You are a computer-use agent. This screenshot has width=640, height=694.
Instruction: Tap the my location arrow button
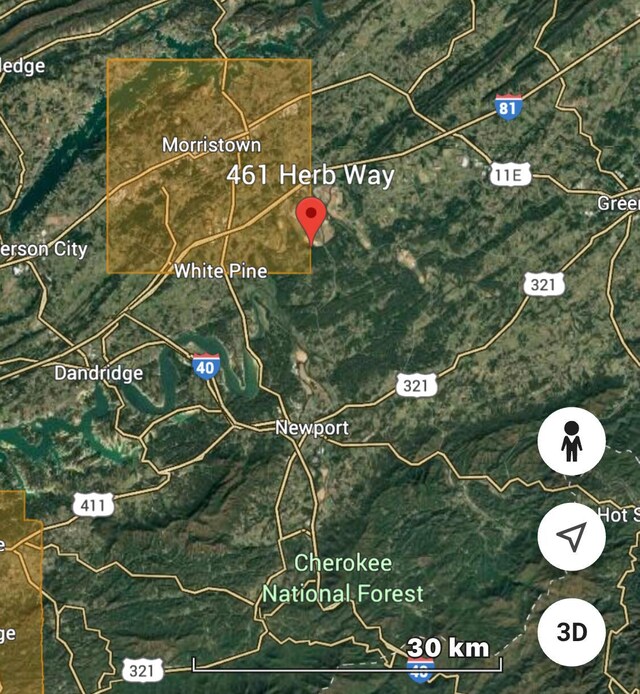(x=571, y=537)
